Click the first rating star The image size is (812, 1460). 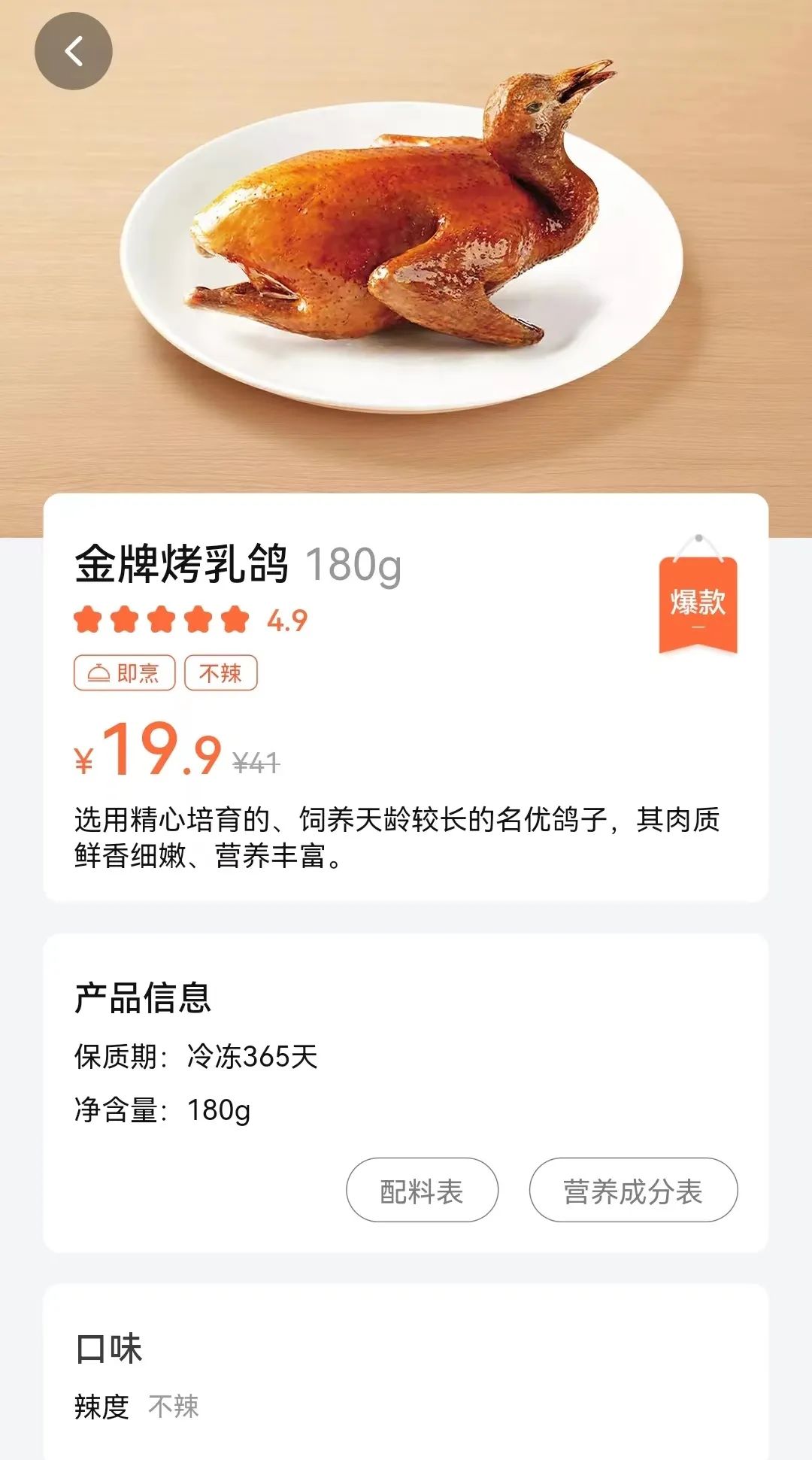click(x=85, y=617)
